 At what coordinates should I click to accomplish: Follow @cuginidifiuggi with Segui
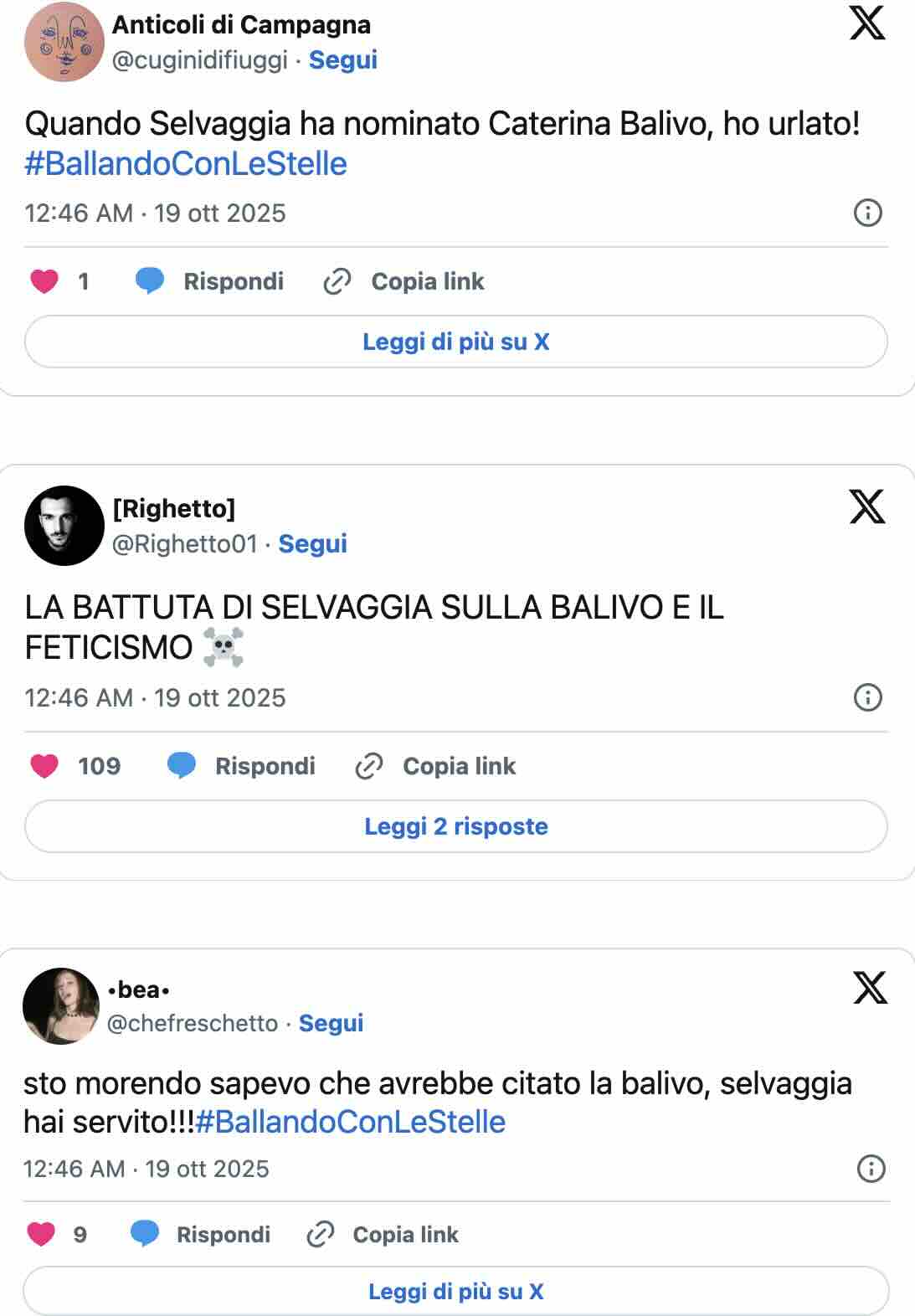[x=342, y=60]
